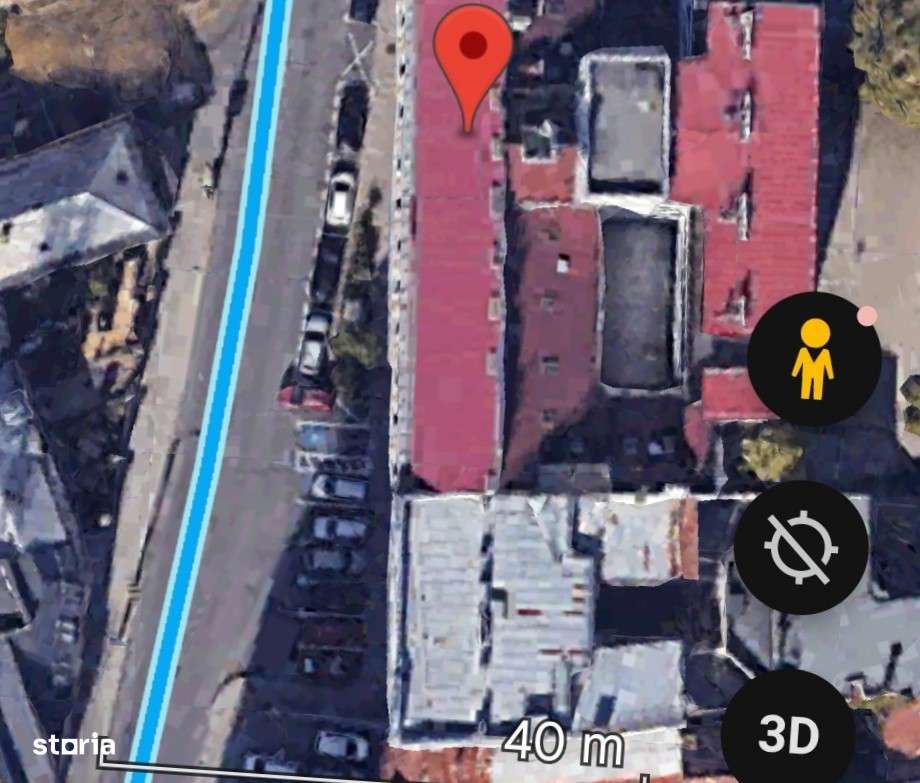Image resolution: width=920 pixels, height=783 pixels.
Task: Tap the crossed-out location tracking button
Action: [801, 548]
